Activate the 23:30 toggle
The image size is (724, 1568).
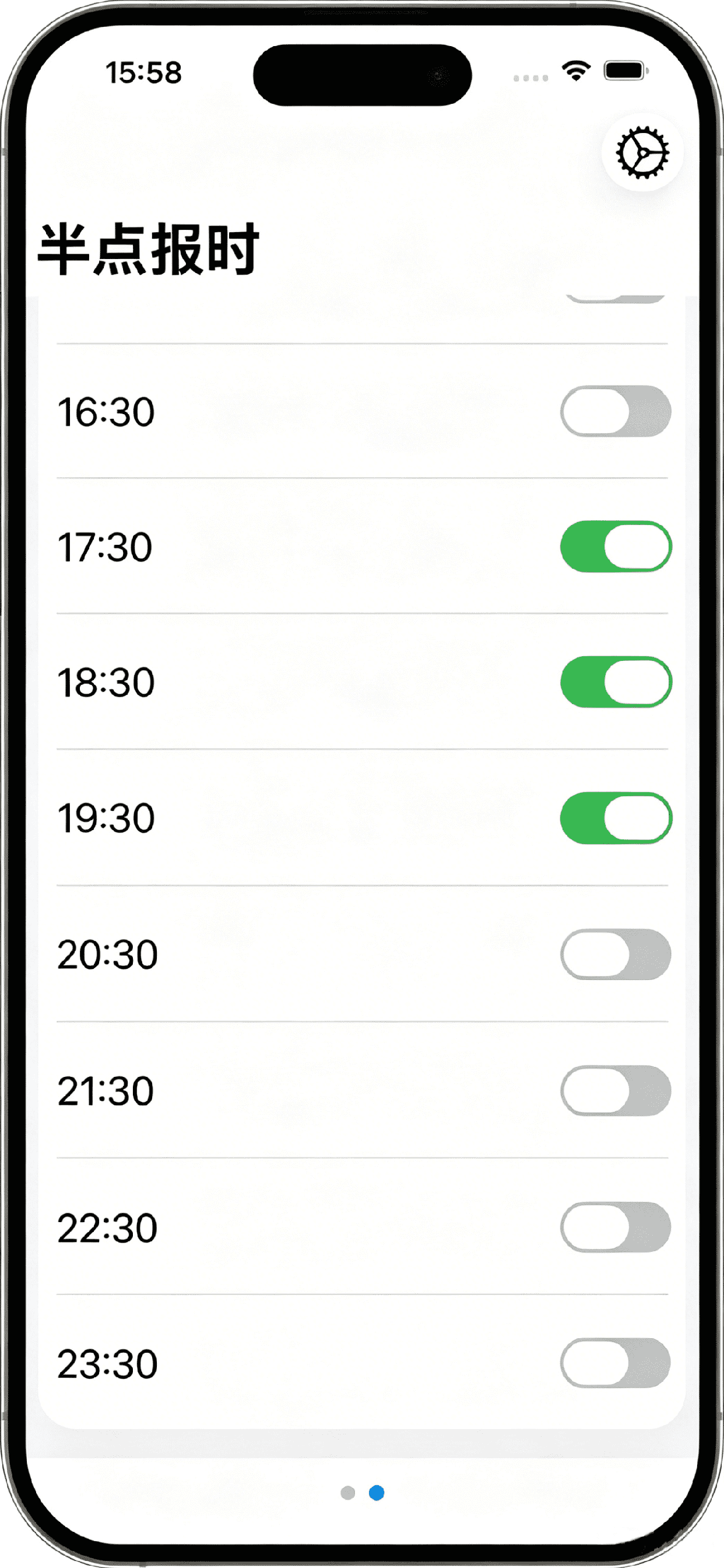[x=616, y=1363]
